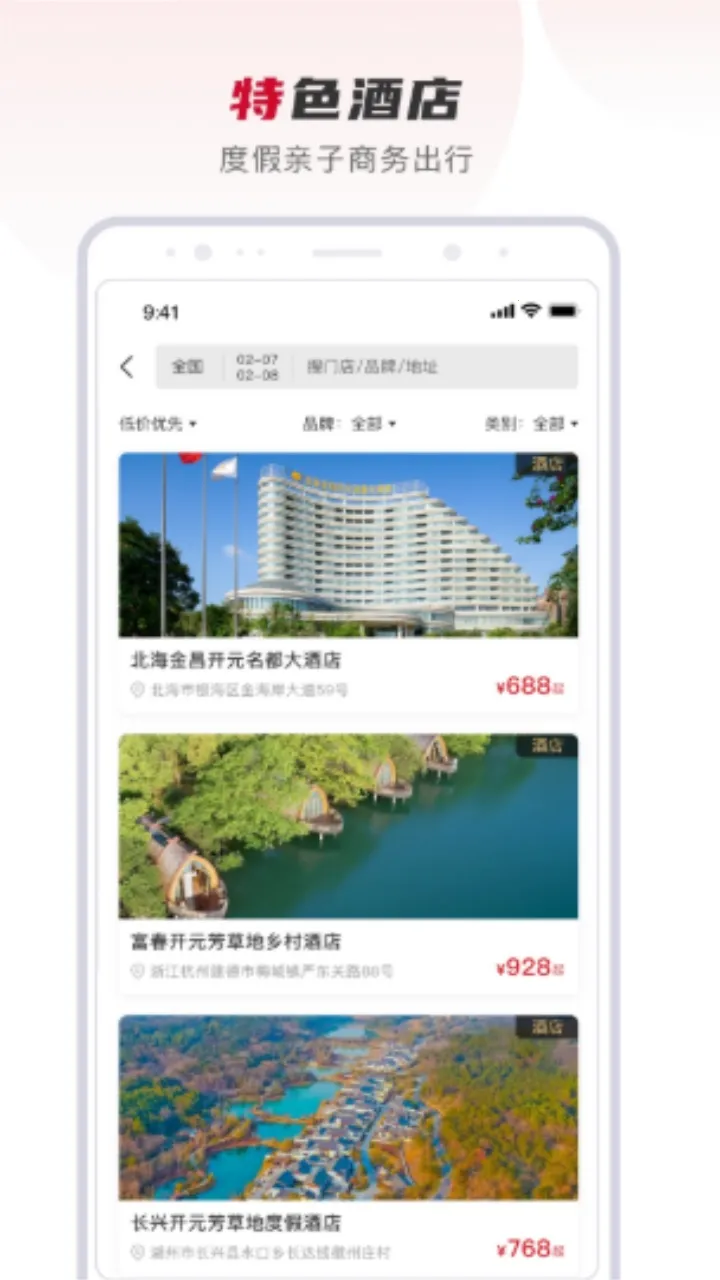Click the 长兴开元芳草地 hotel aerial photo

(x=348, y=1105)
